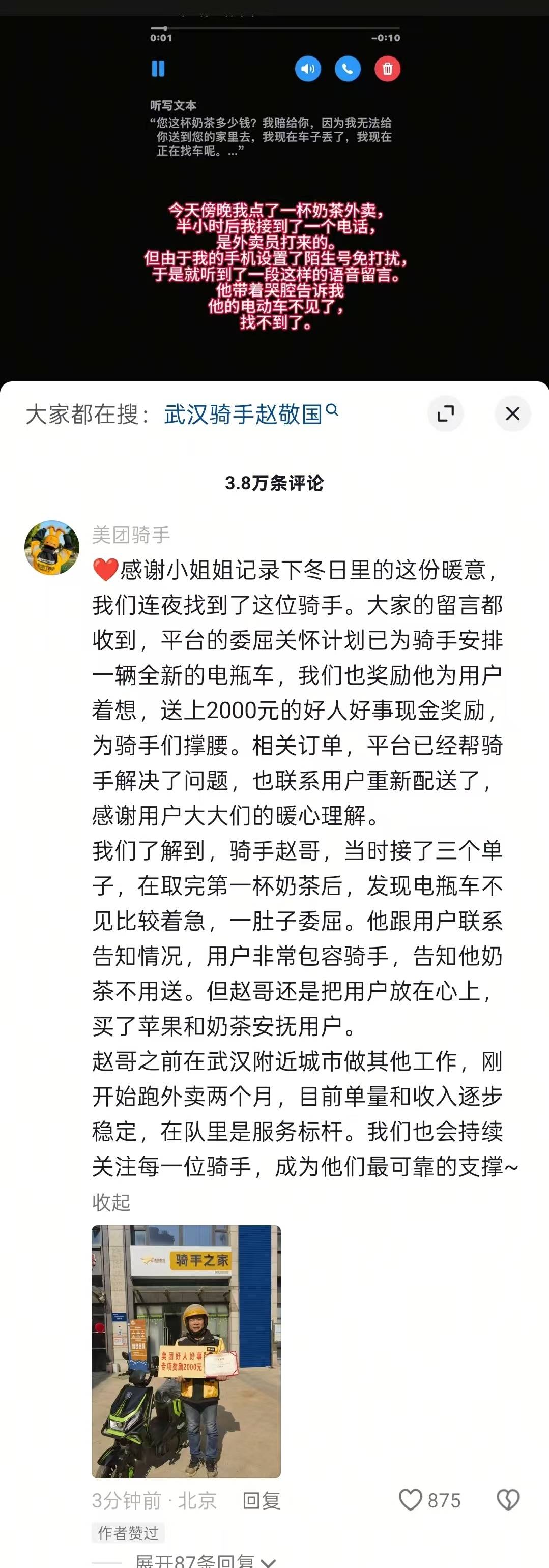Expand comments panel to full screen
Screen dimensions: 549x1568
click(446, 414)
